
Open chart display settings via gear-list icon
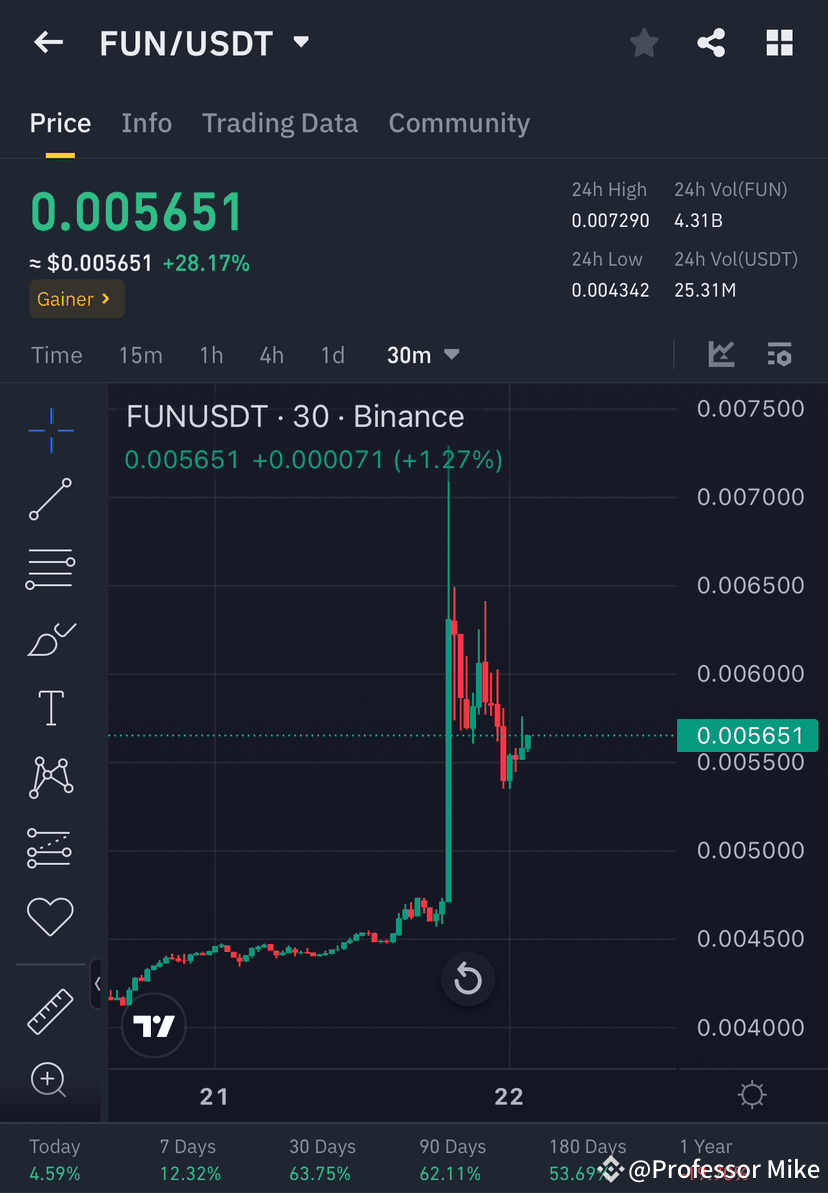[x=779, y=354]
